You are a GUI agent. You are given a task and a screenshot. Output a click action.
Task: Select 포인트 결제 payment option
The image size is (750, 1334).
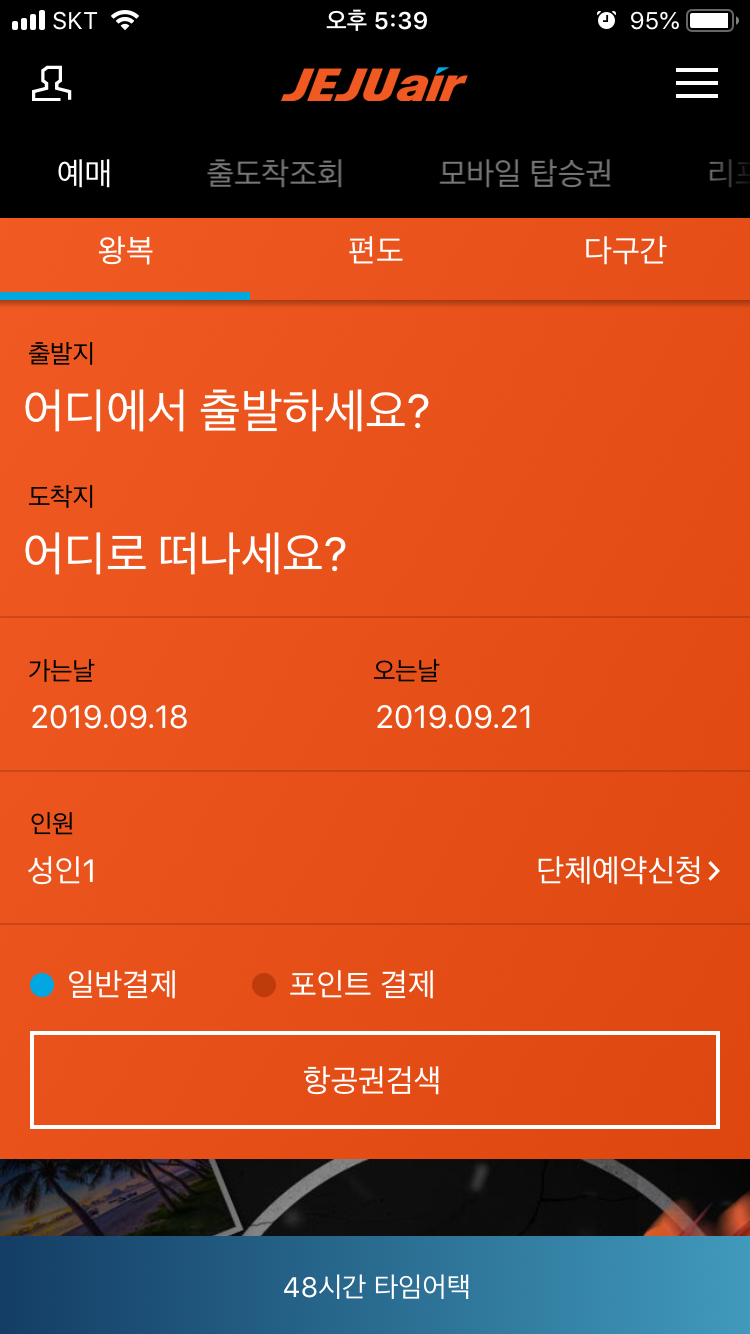(x=345, y=985)
